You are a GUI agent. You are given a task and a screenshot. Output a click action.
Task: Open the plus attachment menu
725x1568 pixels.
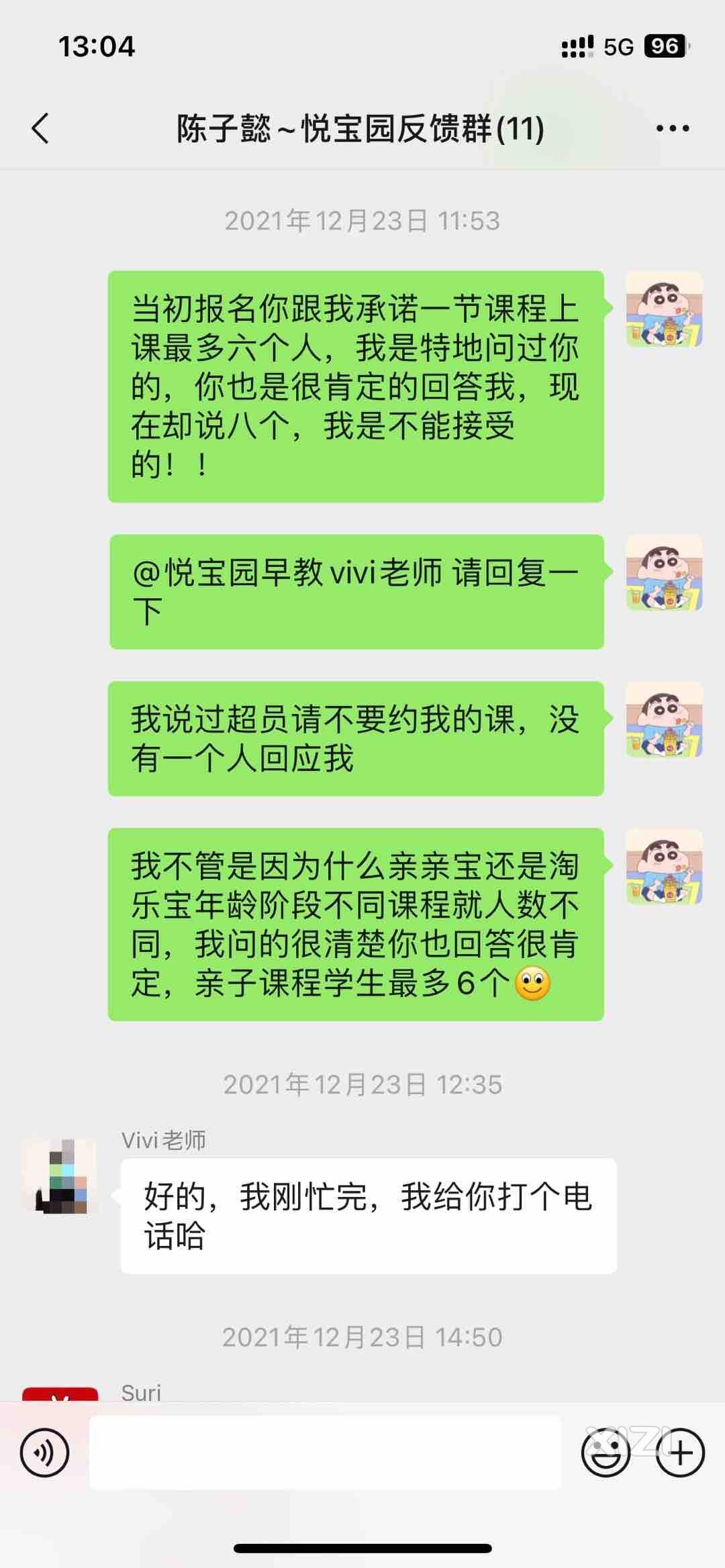(x=681, y=1453)
